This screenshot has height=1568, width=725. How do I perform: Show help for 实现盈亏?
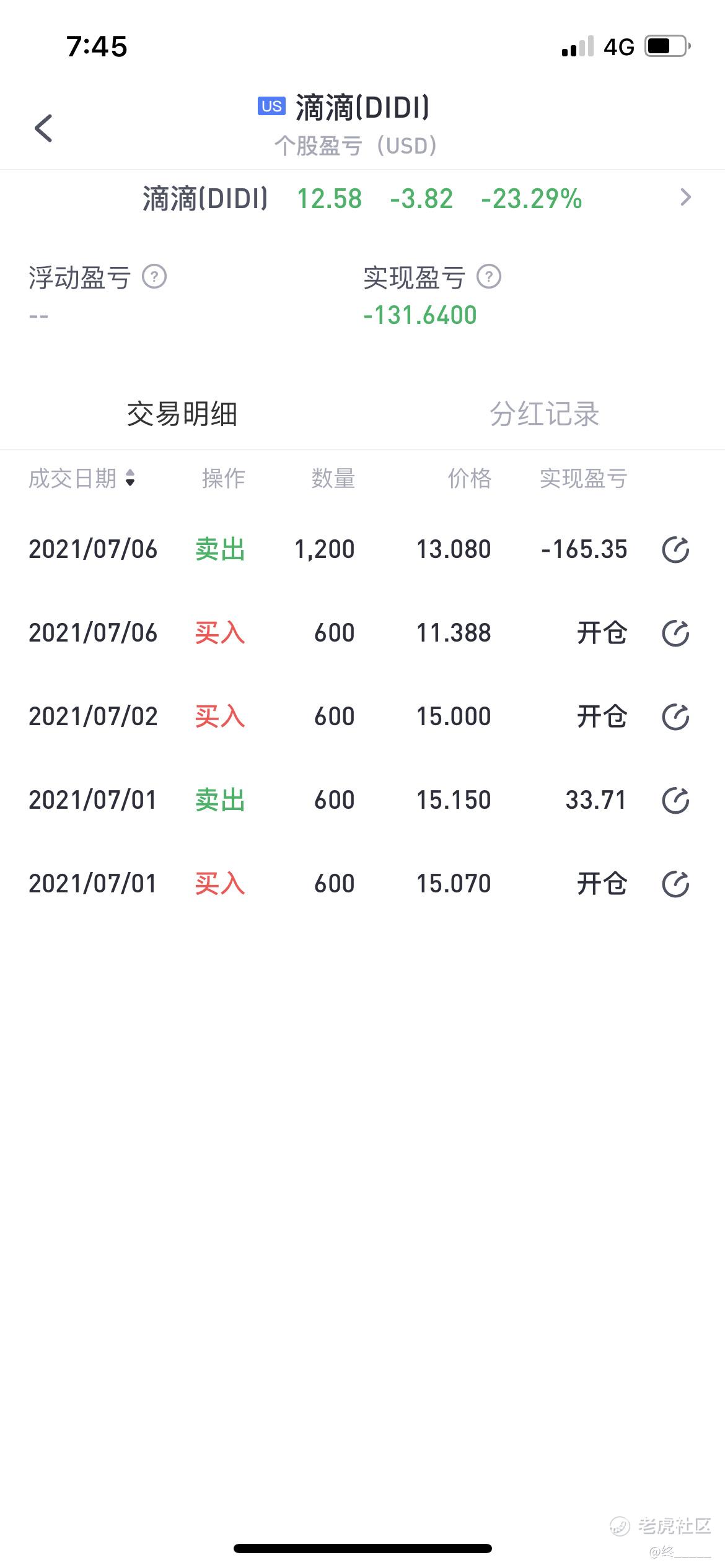(489, 277)
